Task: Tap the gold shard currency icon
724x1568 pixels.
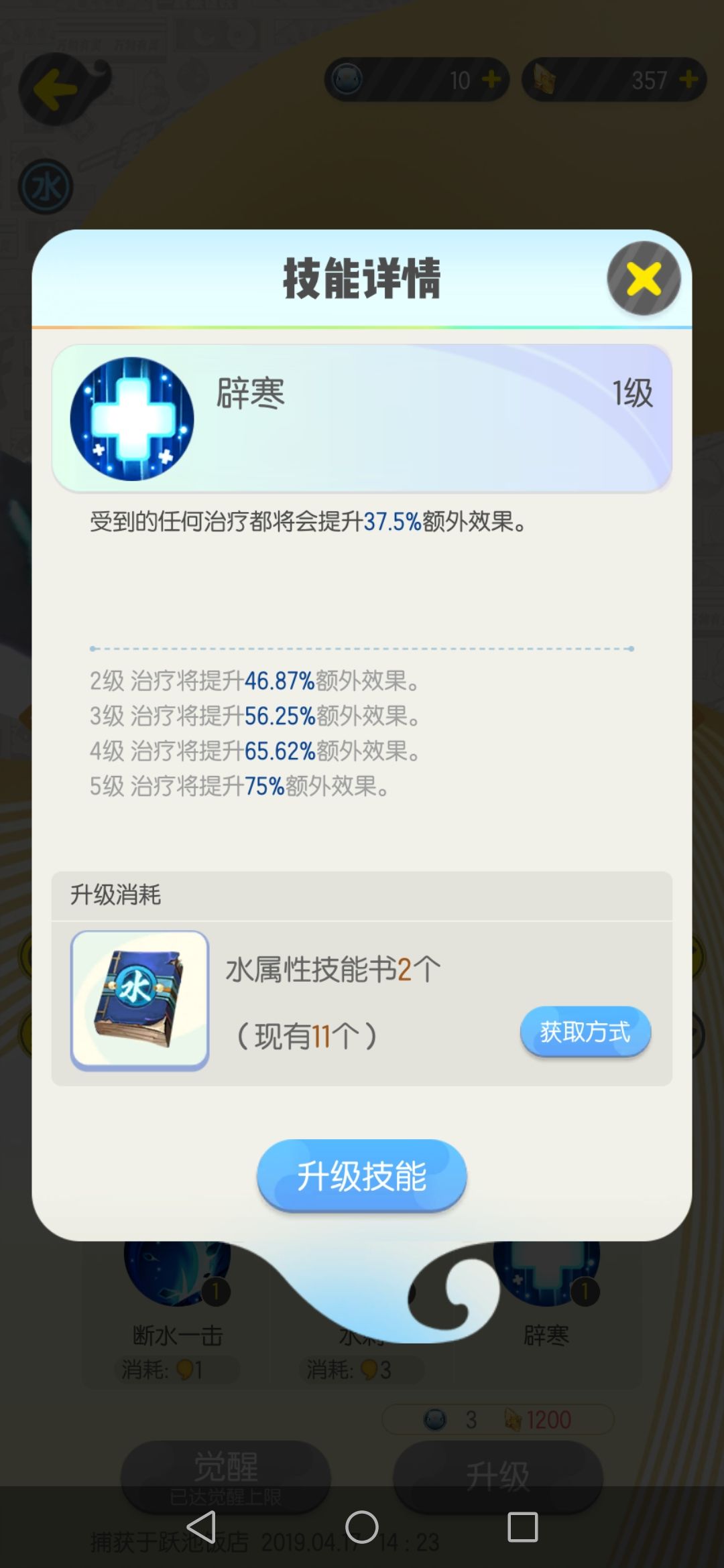Action: click(544, 79)
